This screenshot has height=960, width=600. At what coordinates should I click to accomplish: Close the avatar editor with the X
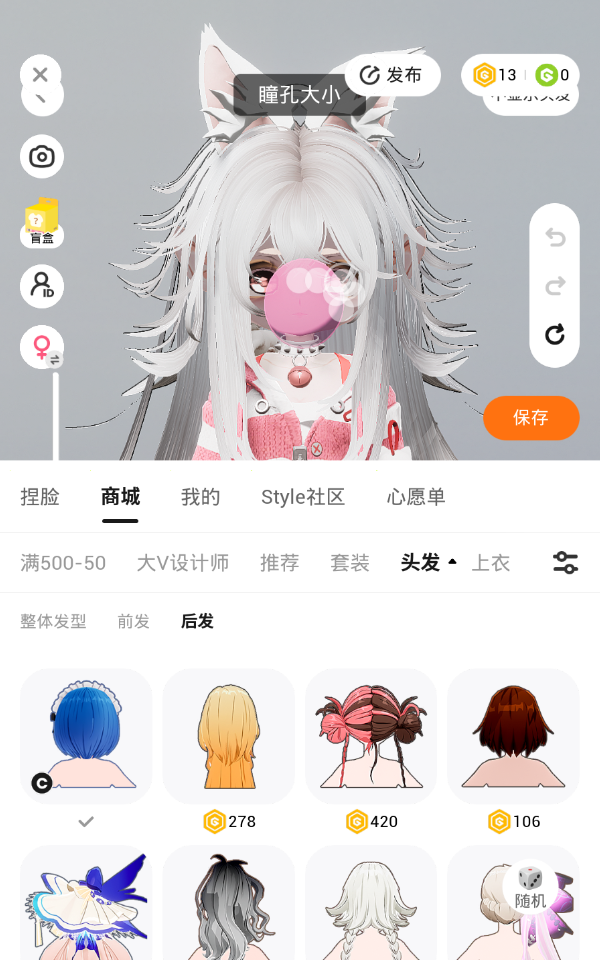40,74
